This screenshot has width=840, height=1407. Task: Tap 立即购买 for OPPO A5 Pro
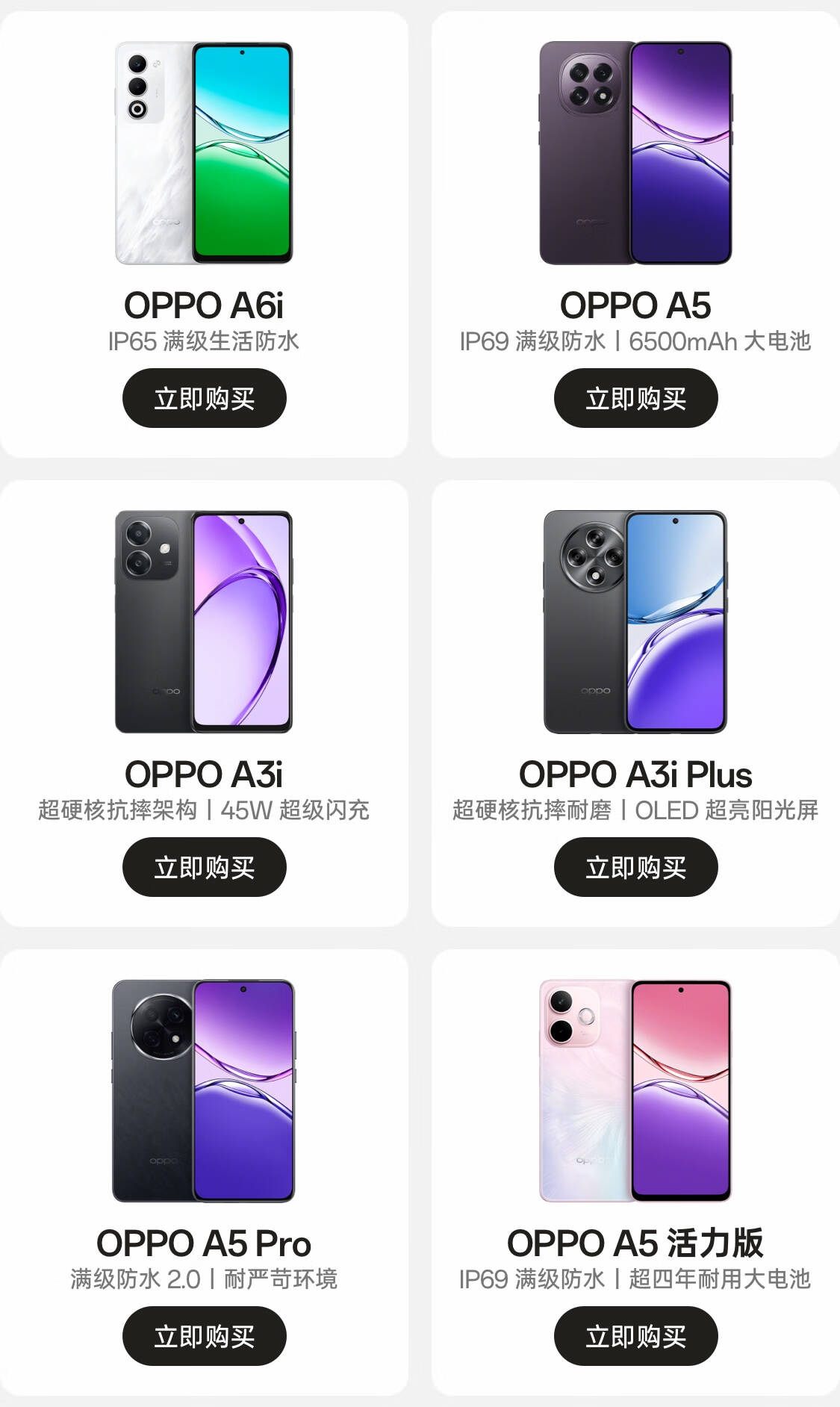(204, 1336)
